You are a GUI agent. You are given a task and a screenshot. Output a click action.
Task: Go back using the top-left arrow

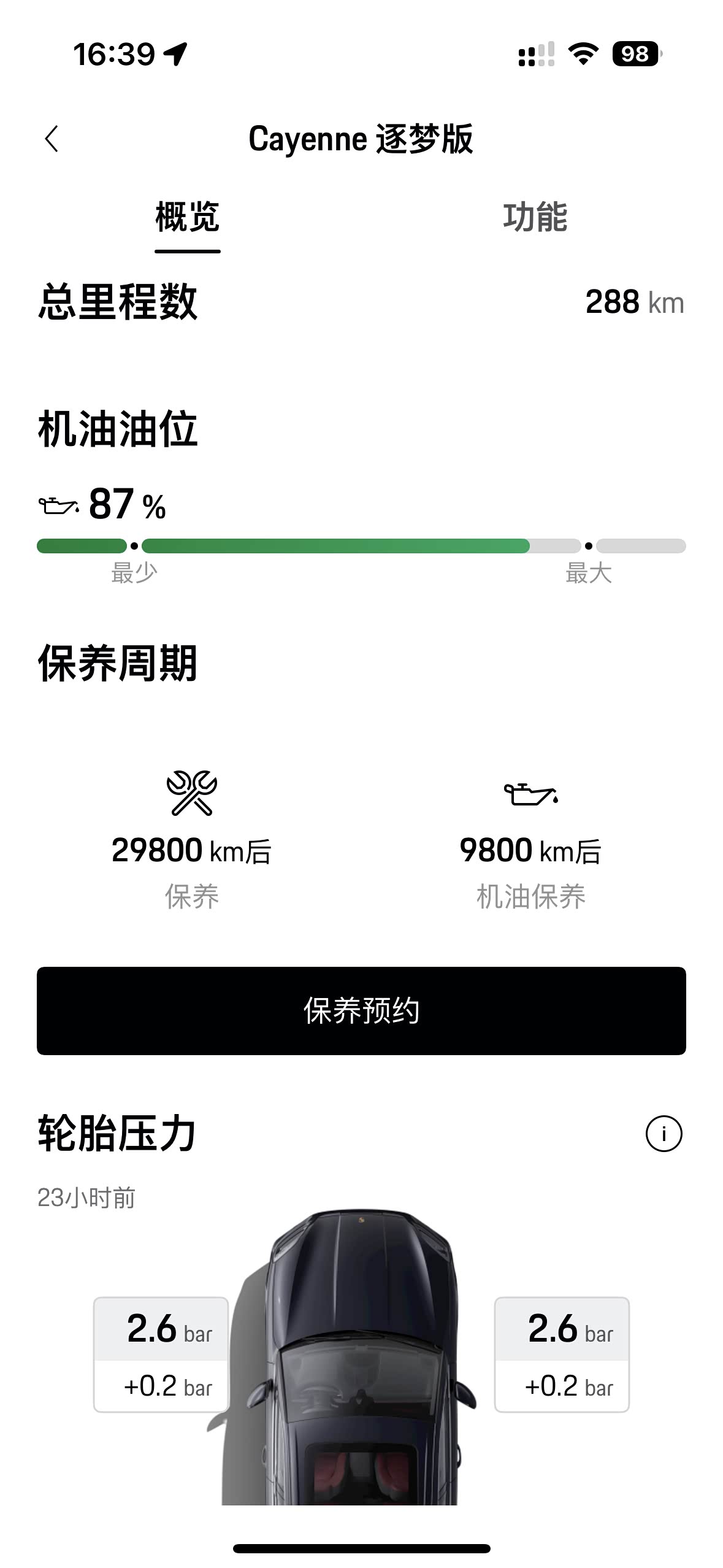point(52,139)
